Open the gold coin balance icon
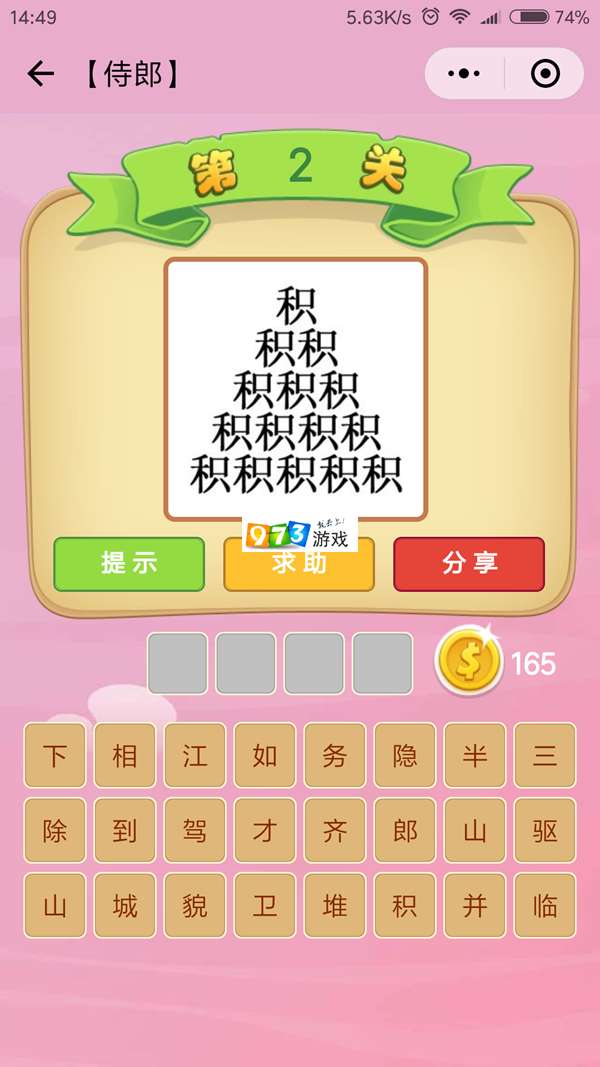600x1067 pixels. point(469,663)
